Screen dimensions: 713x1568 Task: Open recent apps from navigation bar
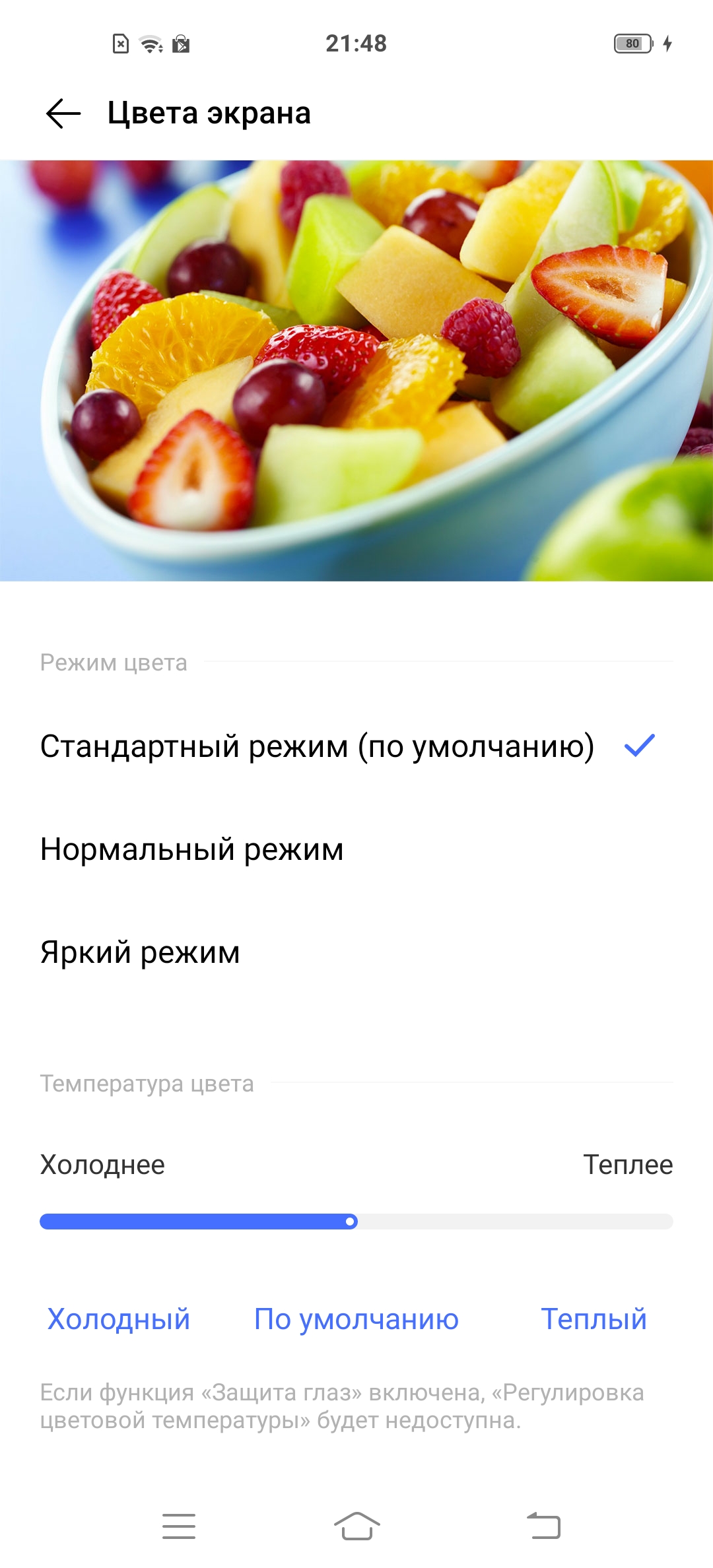tap(179, 1526)
